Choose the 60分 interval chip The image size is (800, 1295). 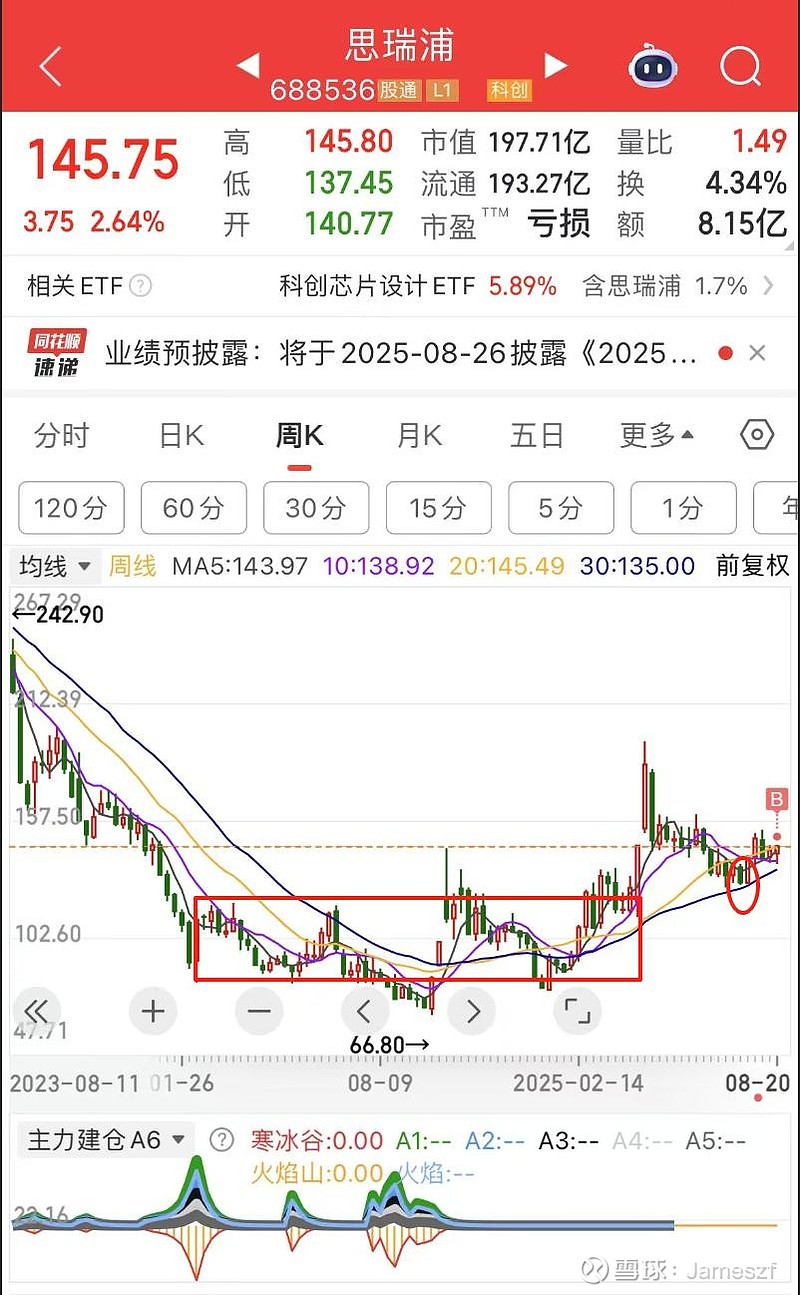pyautogui.click(x=193, y=508)
